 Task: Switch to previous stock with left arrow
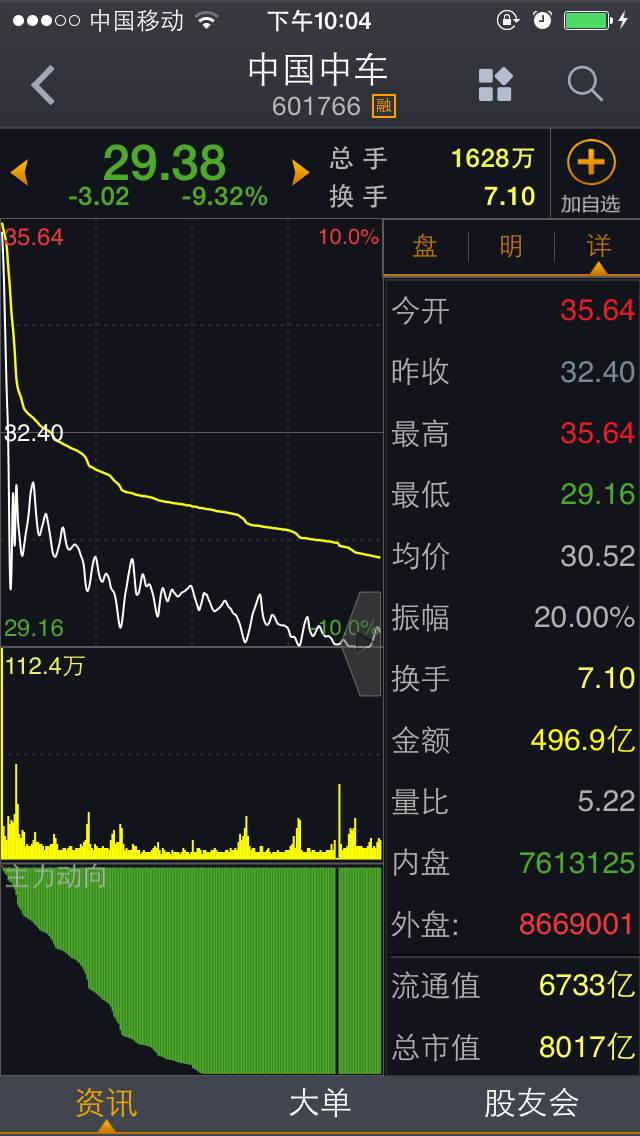(19, 172)
